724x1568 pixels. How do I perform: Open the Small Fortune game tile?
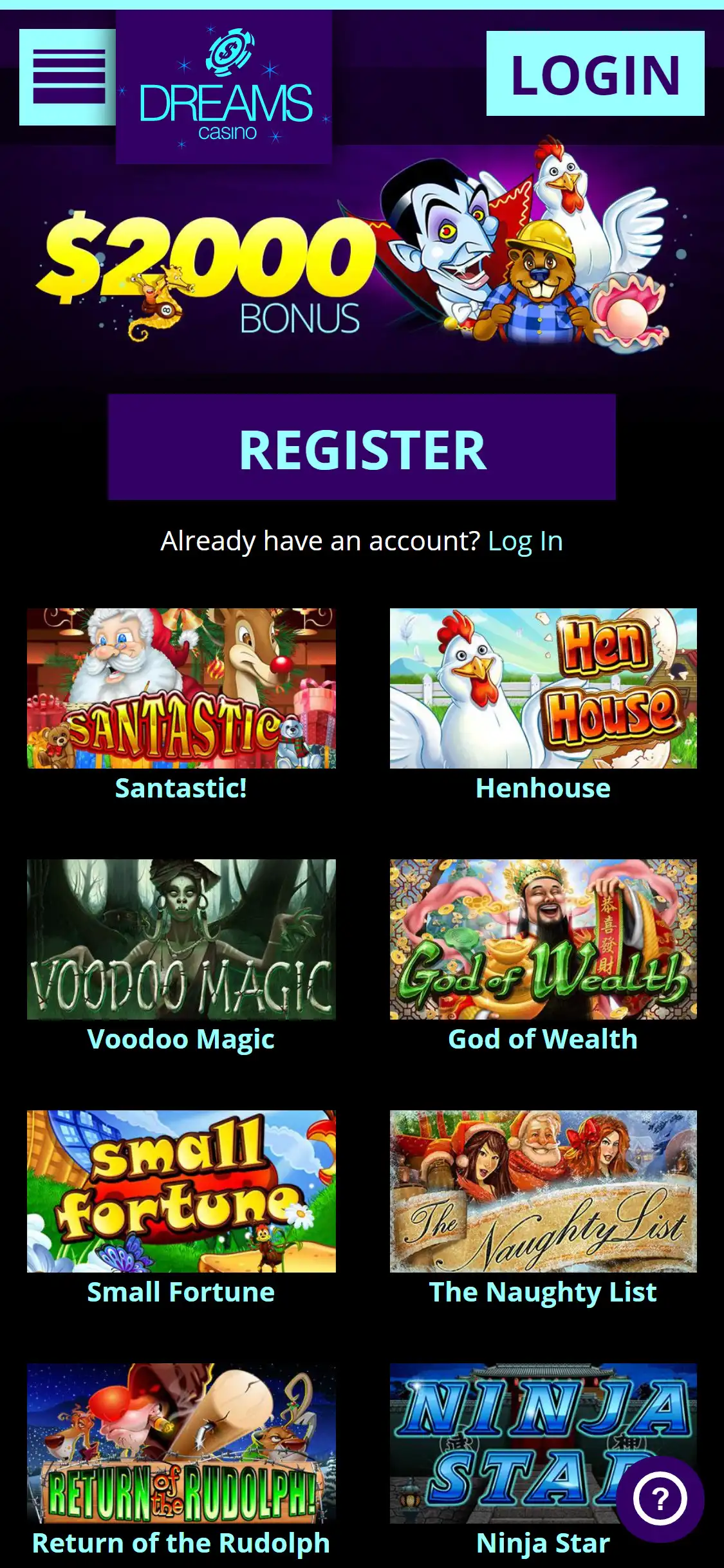click(x=181, y=1191)
